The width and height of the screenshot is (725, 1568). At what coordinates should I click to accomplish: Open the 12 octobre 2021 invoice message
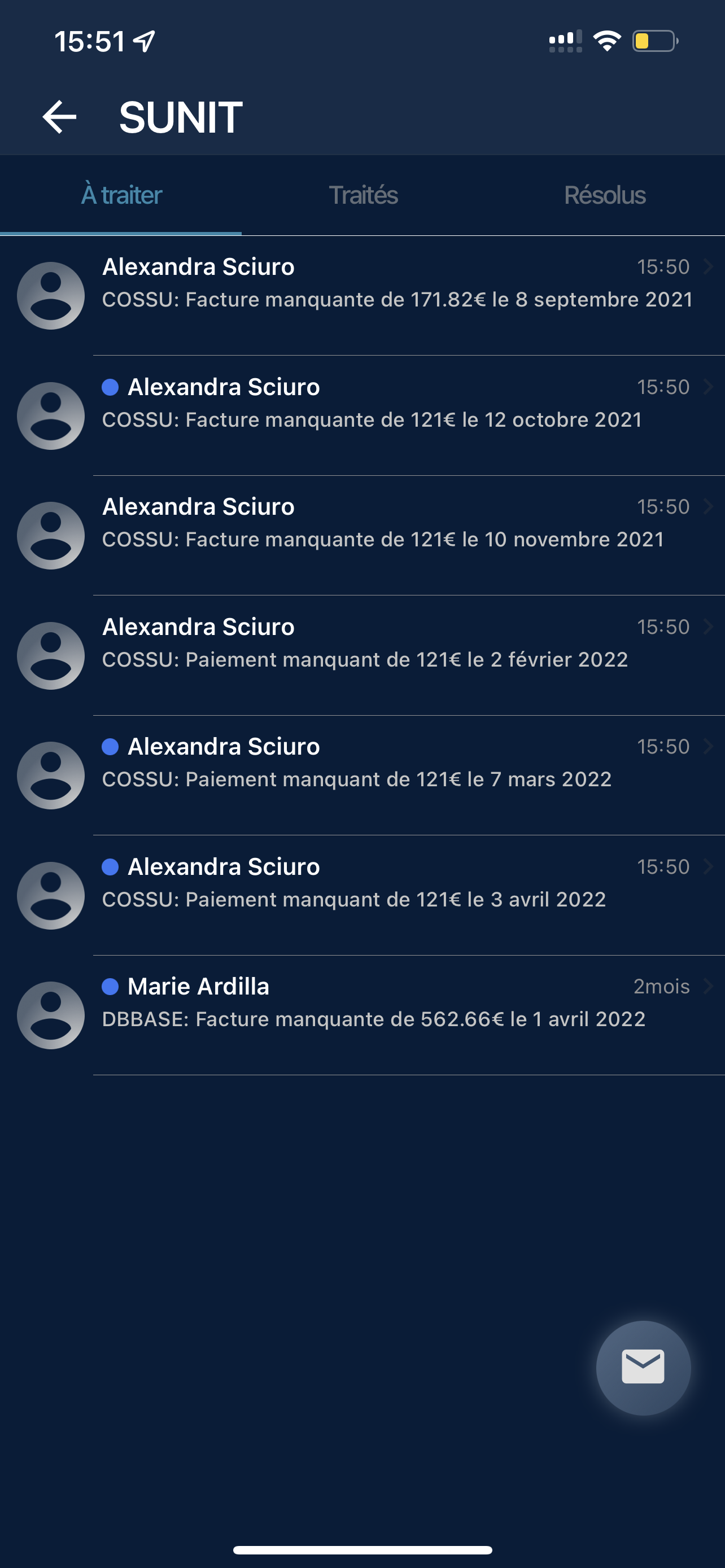click(363, 416)
